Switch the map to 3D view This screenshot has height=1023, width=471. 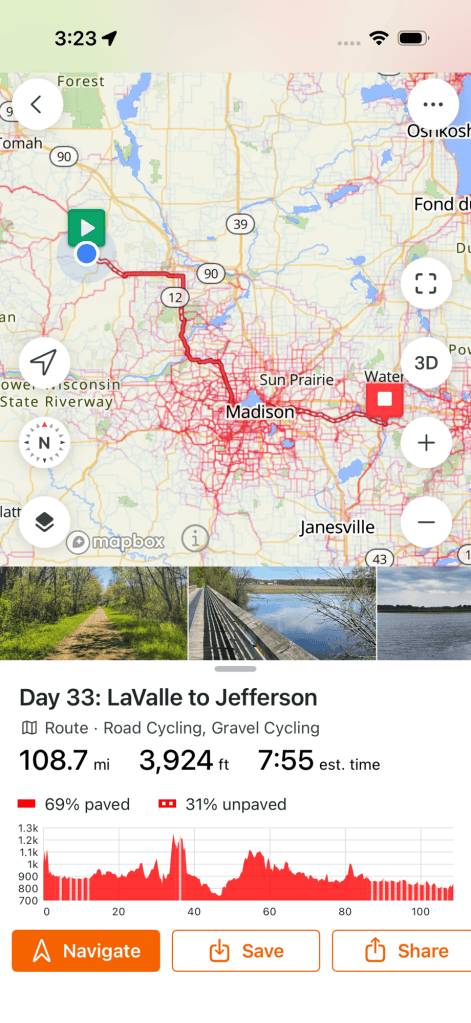426,363
